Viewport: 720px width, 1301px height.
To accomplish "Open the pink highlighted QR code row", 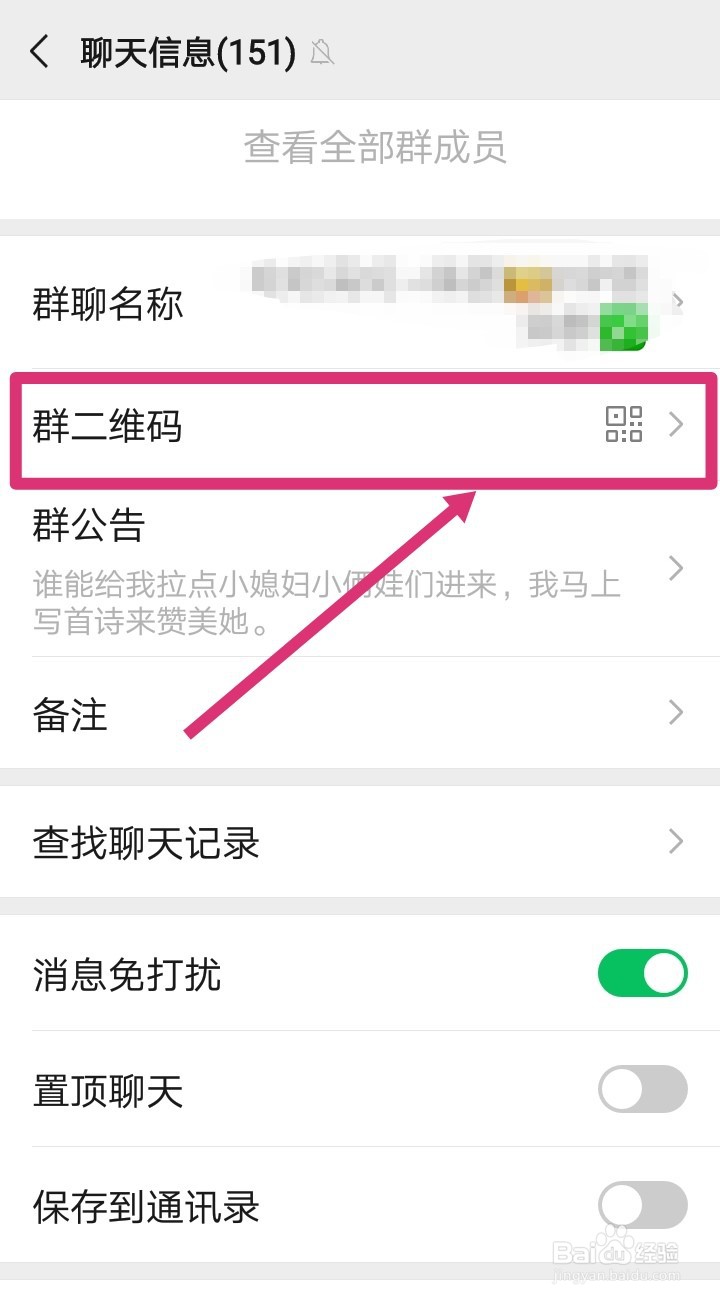I will click(x=360, y=426).
